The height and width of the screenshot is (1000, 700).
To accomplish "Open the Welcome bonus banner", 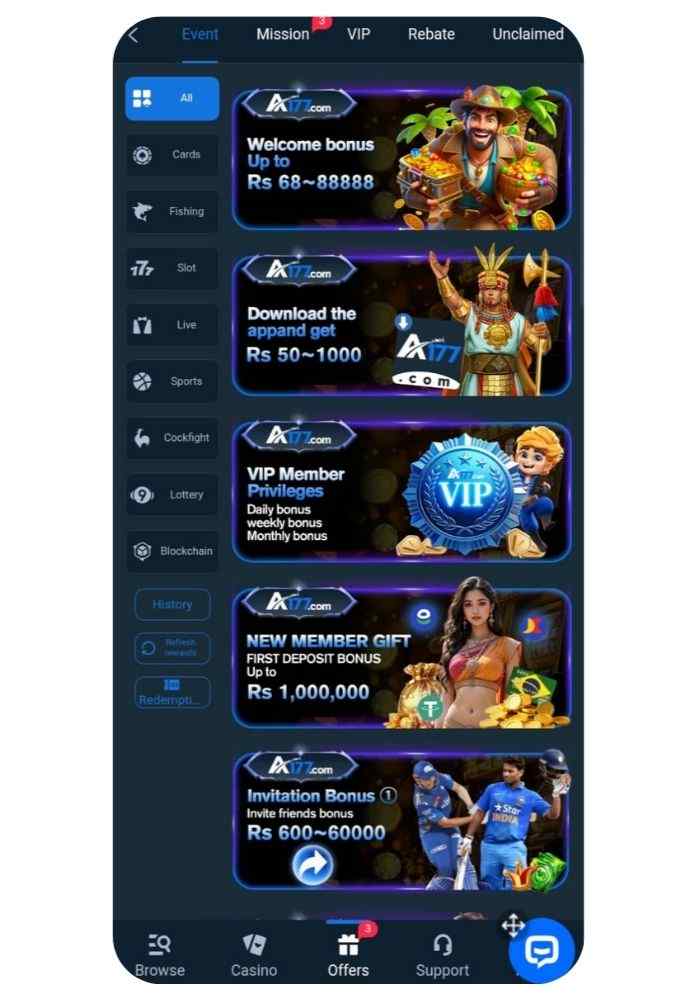I will tap(401, 160).
